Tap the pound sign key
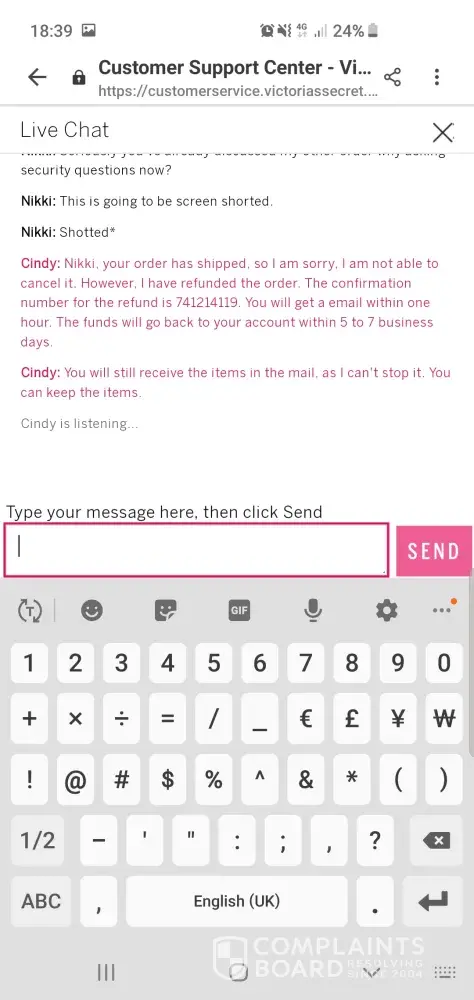Viewport: 474px width, 1000px height. click(352, 719)
